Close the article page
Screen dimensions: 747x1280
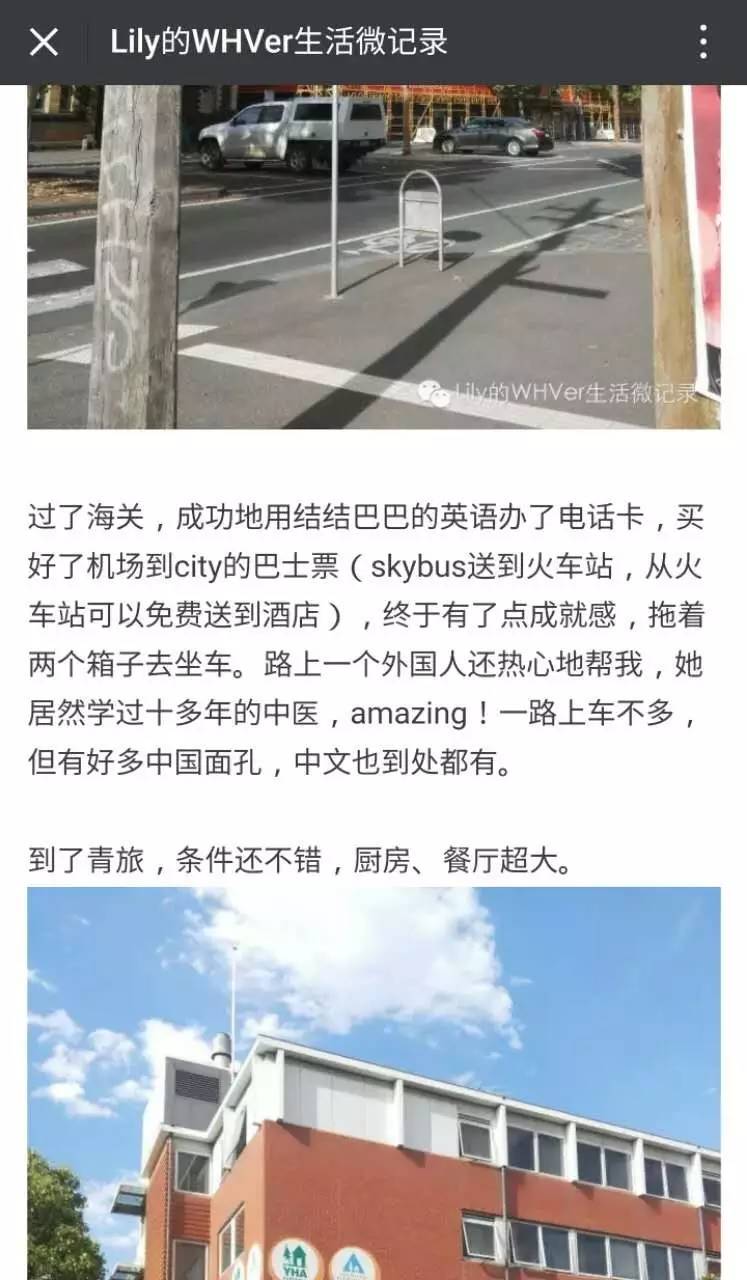[44, 42]
